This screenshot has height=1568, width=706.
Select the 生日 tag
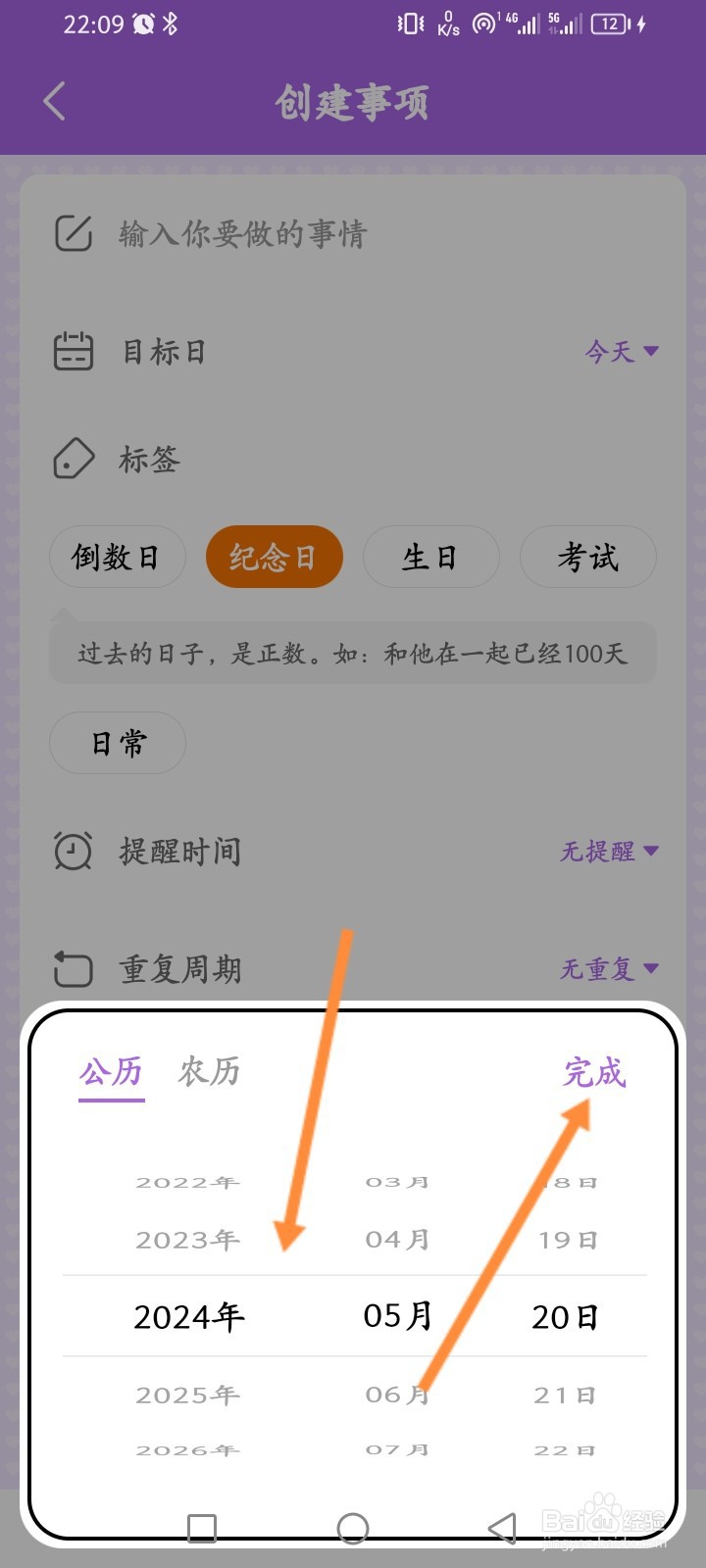tap(430, 557)
